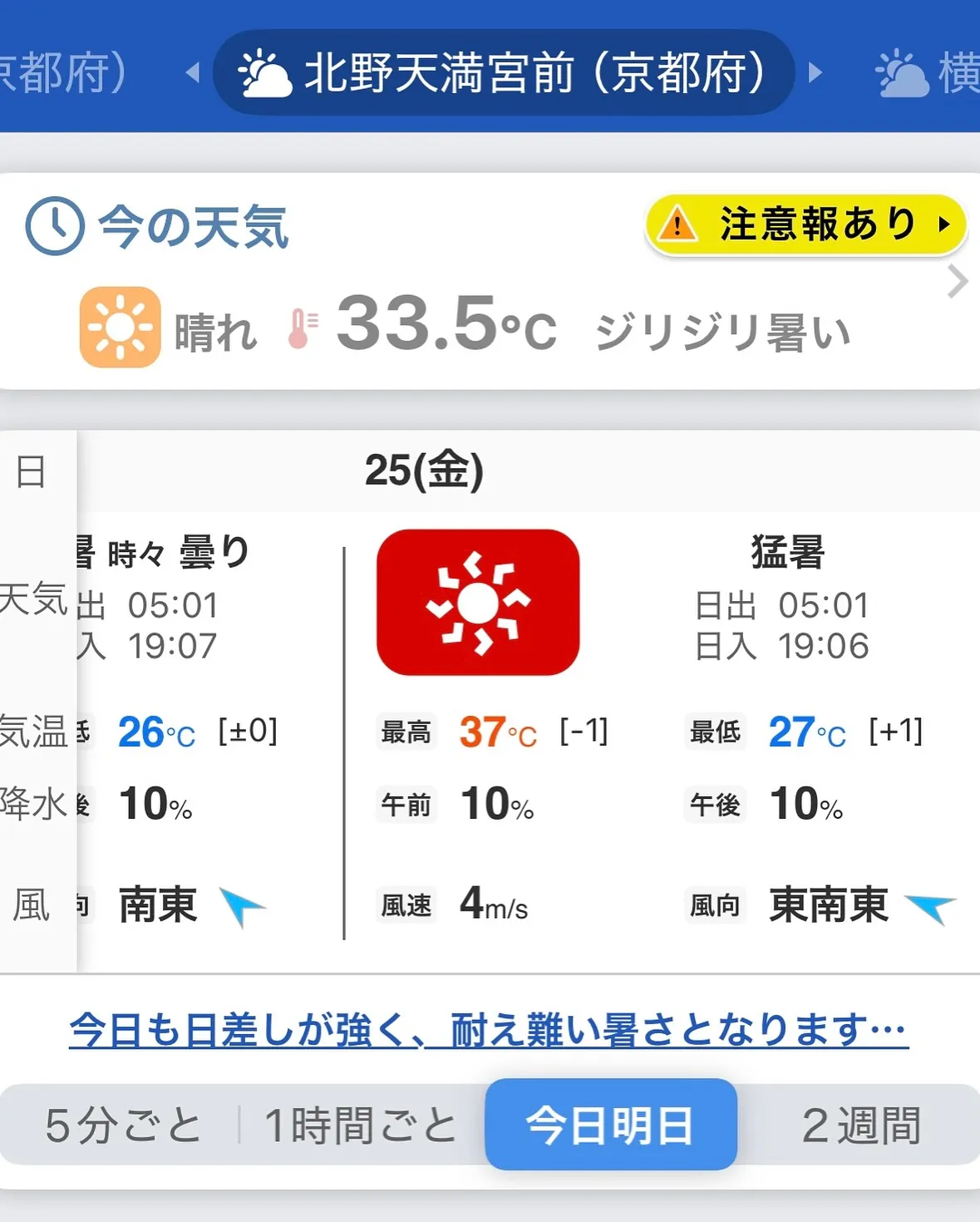This screenshot has height=1222, width=980.
Task: Click the red extreme heat (猛暑) weather icon
Action: 477,602
